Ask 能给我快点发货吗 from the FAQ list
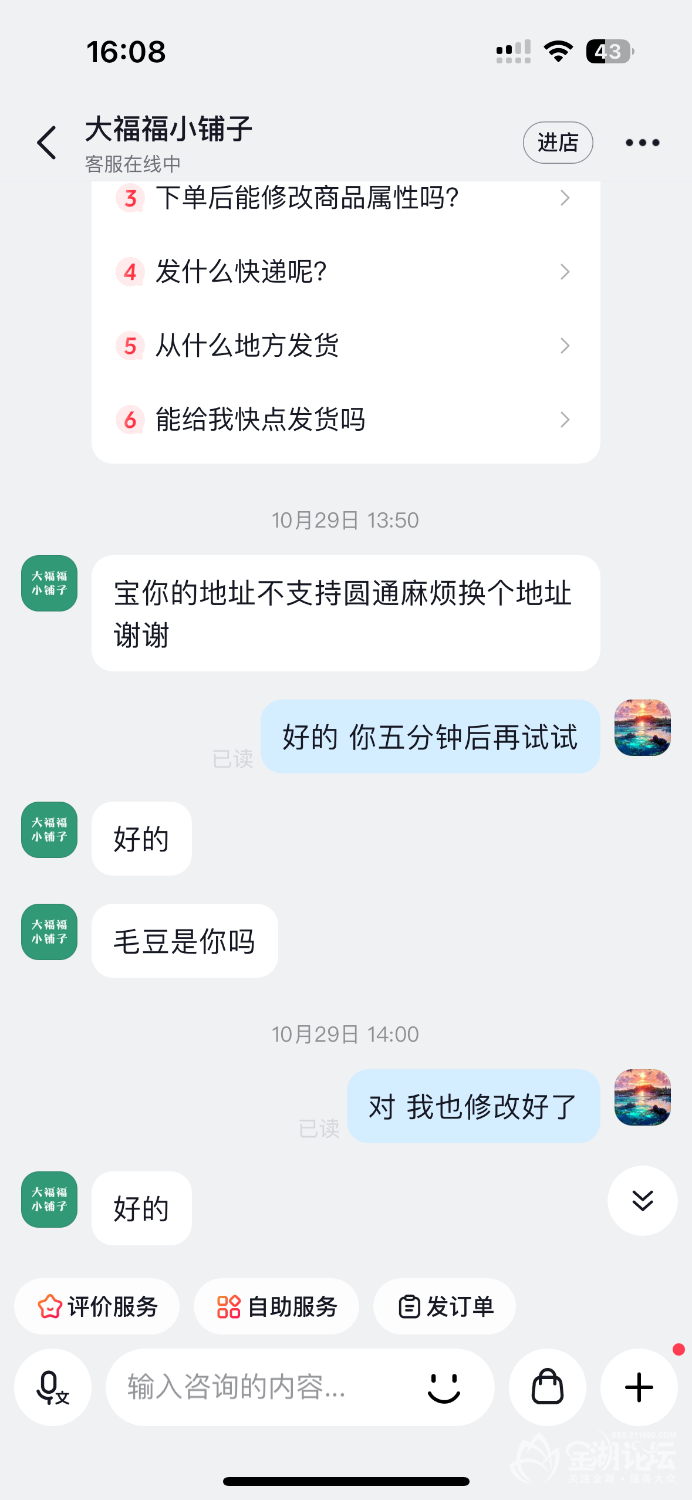Image resolution: width=692 pixels, height=1500 pixels. tap(345, 420)
